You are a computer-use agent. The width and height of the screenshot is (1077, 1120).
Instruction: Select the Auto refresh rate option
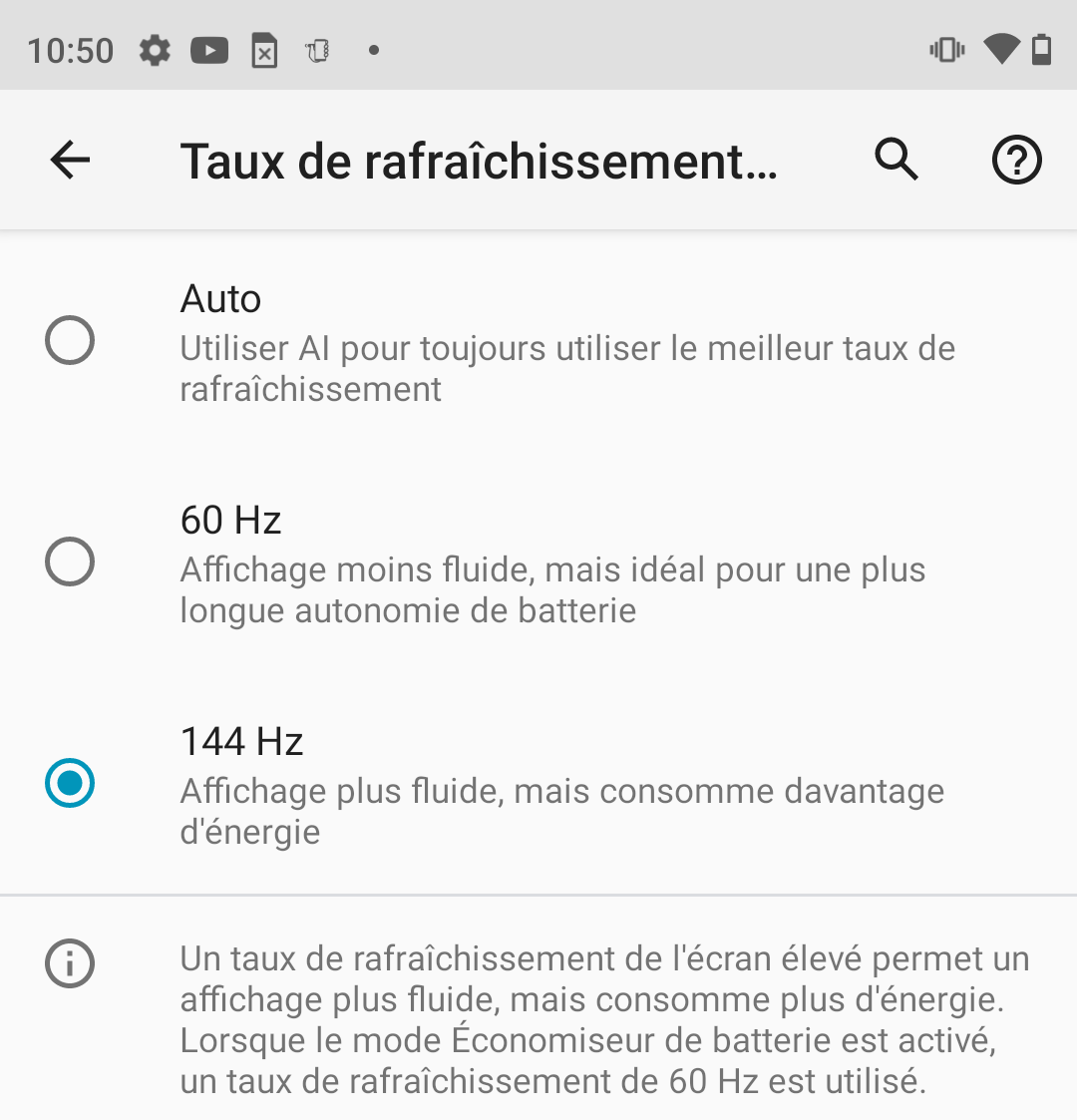point(70,341)
